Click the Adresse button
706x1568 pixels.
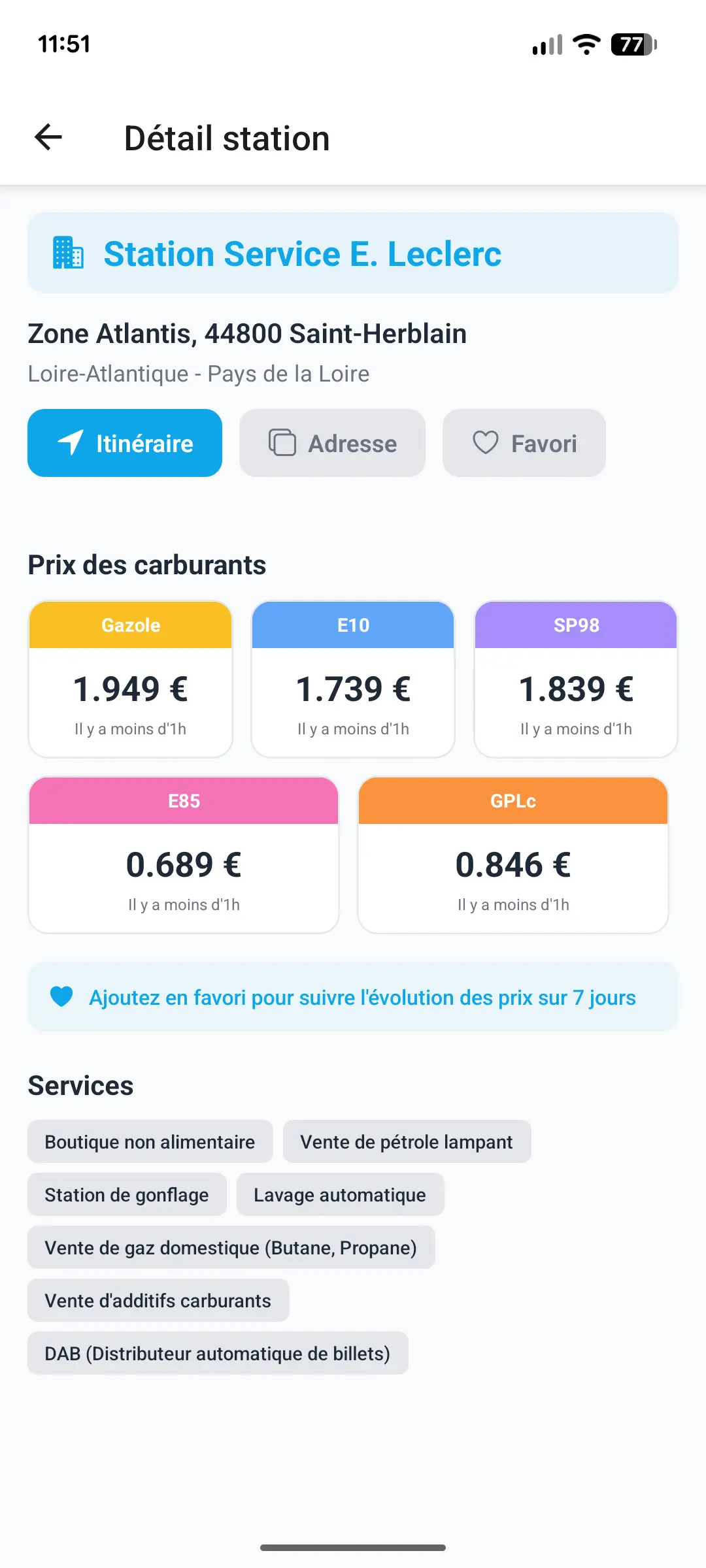(x=332, y=443)
